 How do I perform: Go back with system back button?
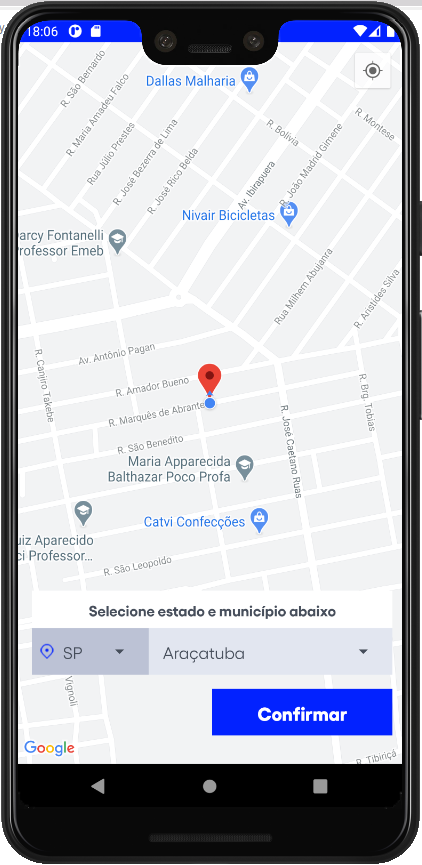98,786
